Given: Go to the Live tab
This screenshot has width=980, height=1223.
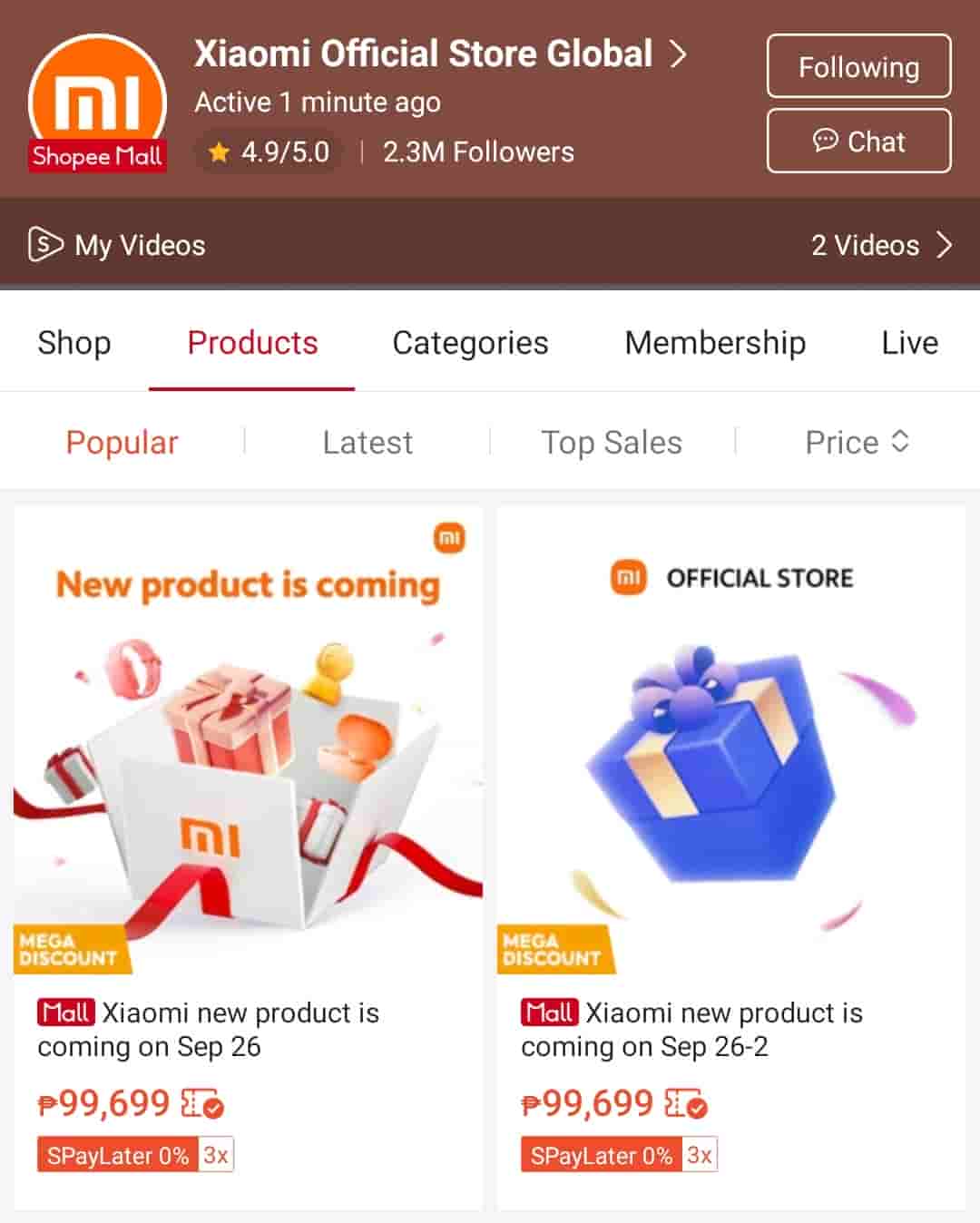Looking at the screenshot, I should (x=909, y=343).
